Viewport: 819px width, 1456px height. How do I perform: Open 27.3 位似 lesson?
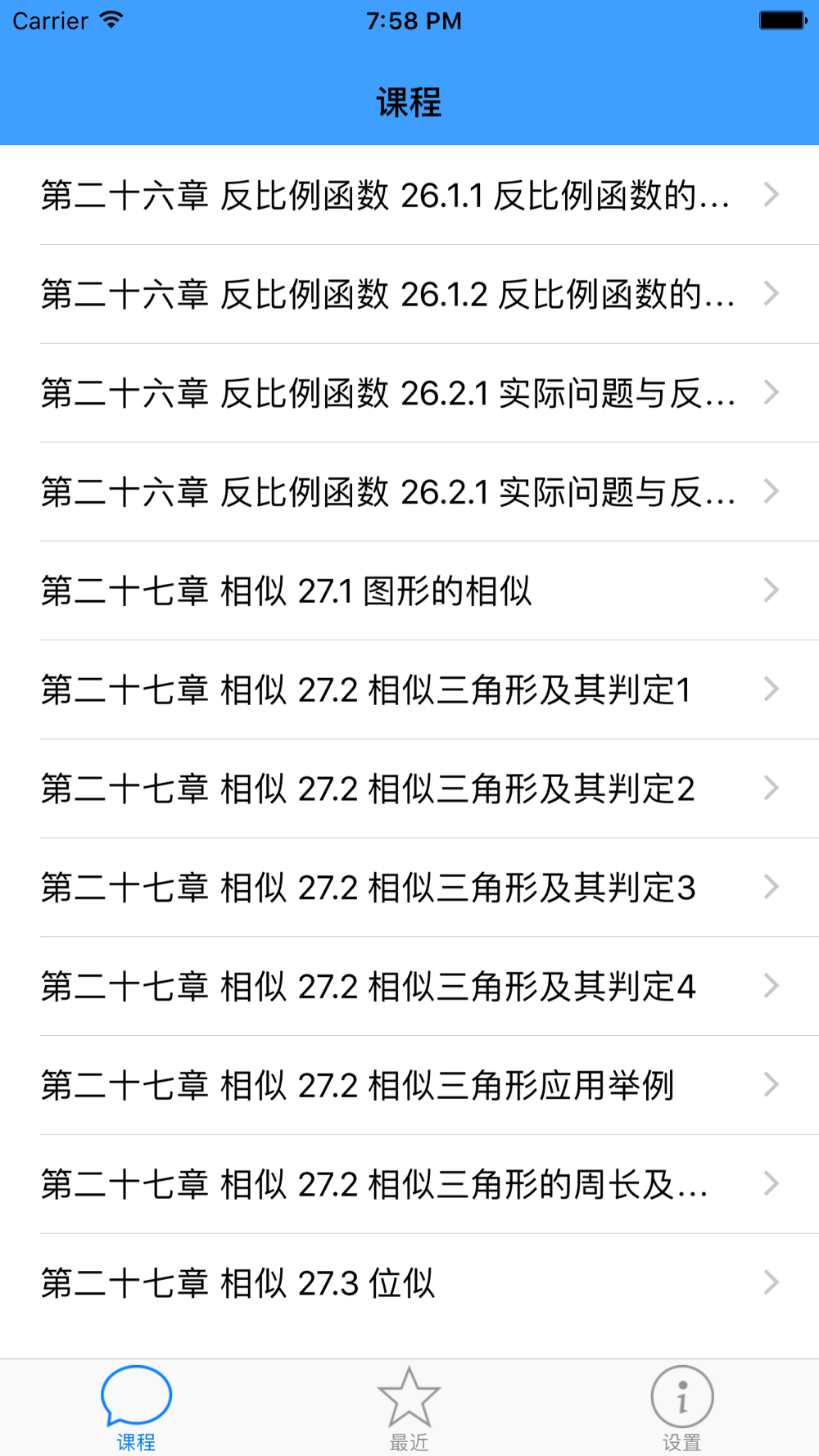coord(409,1283)
